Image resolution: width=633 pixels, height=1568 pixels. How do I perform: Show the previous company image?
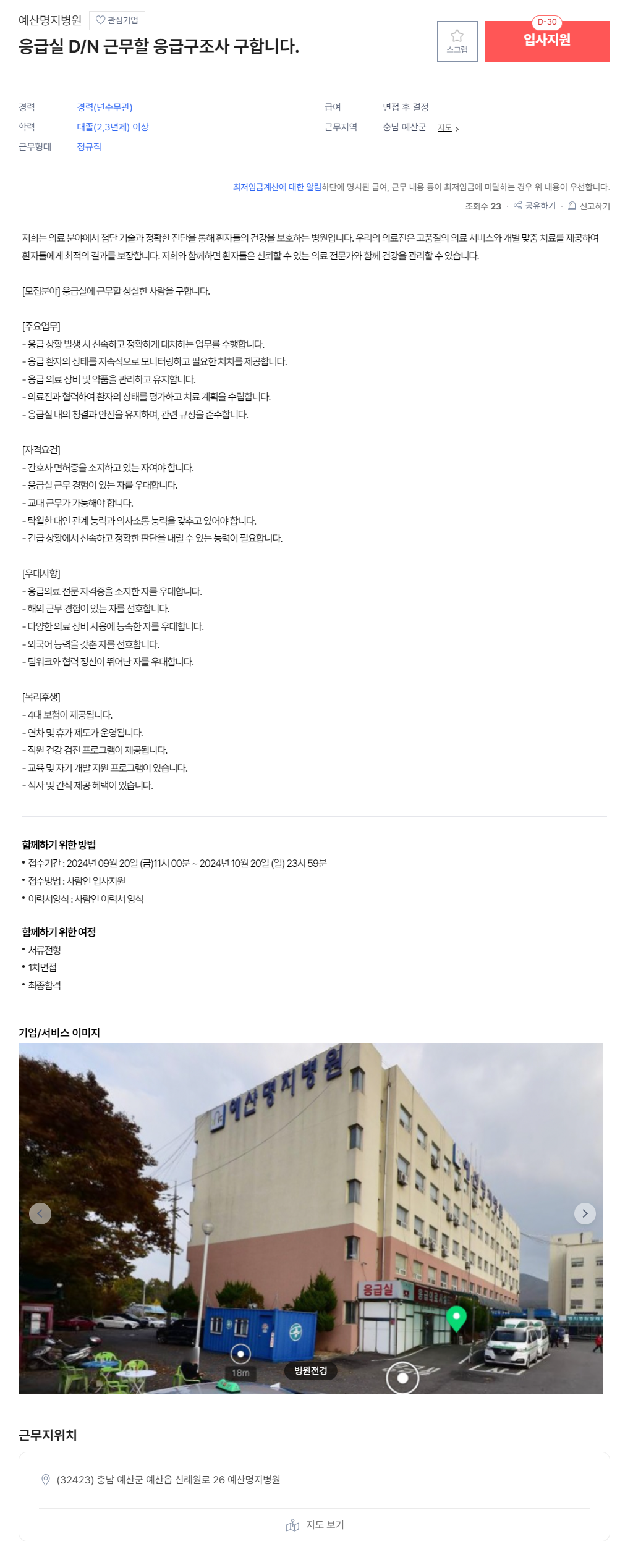(40, 1213)
